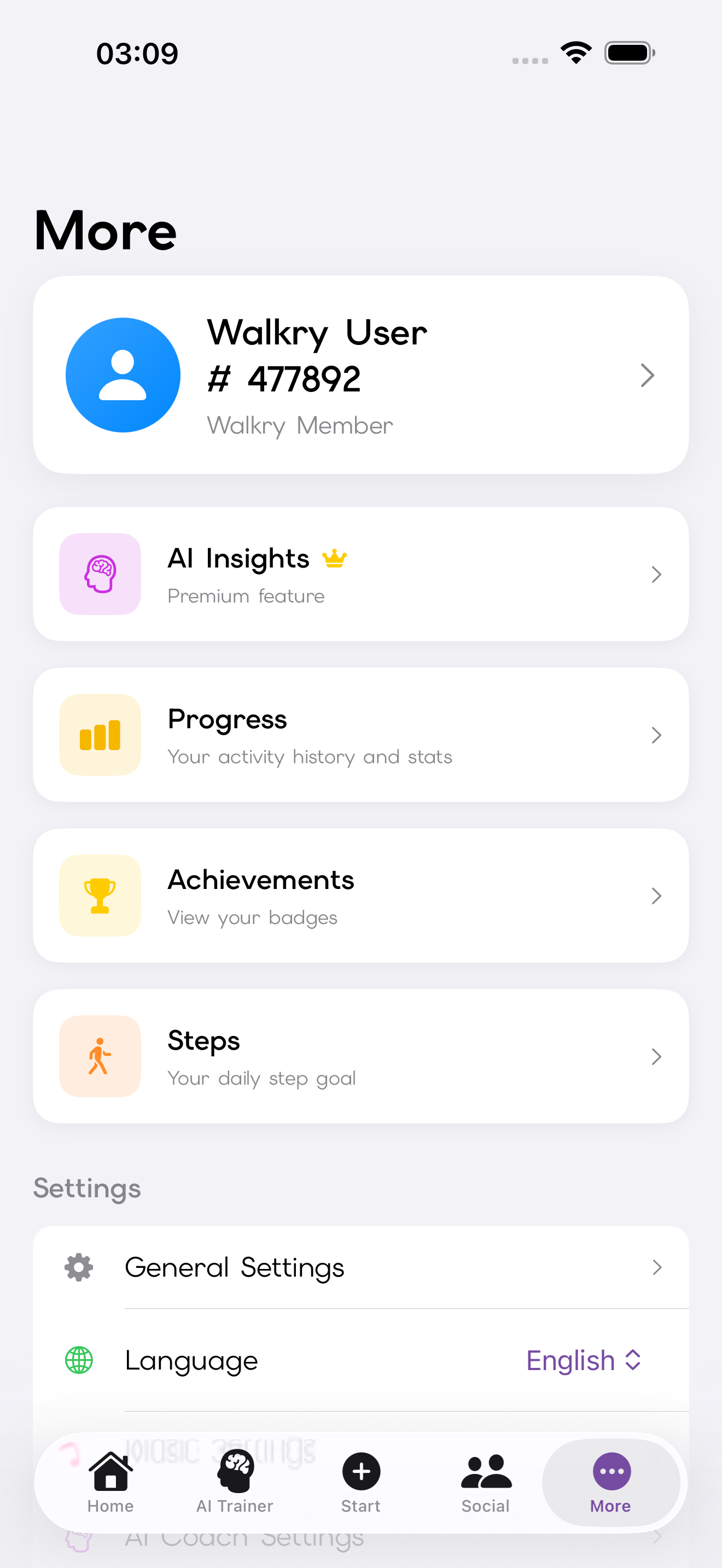View the Walkry Member number 477892 card
This screenshot has width=722, height=1568.
[x=361, y=375]
